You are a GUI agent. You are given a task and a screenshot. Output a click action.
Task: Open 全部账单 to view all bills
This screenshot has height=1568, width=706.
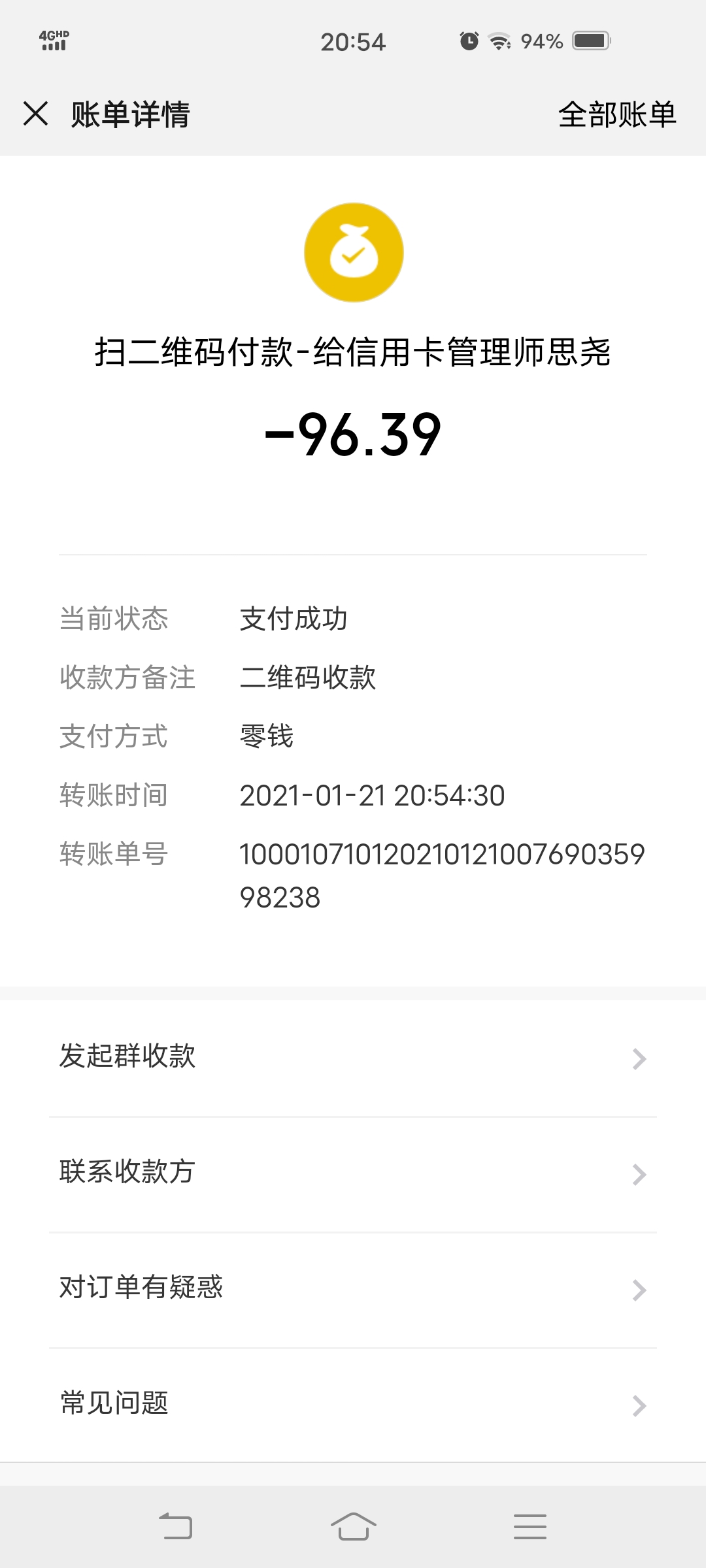pyautogui.click(x=616, y=115)
